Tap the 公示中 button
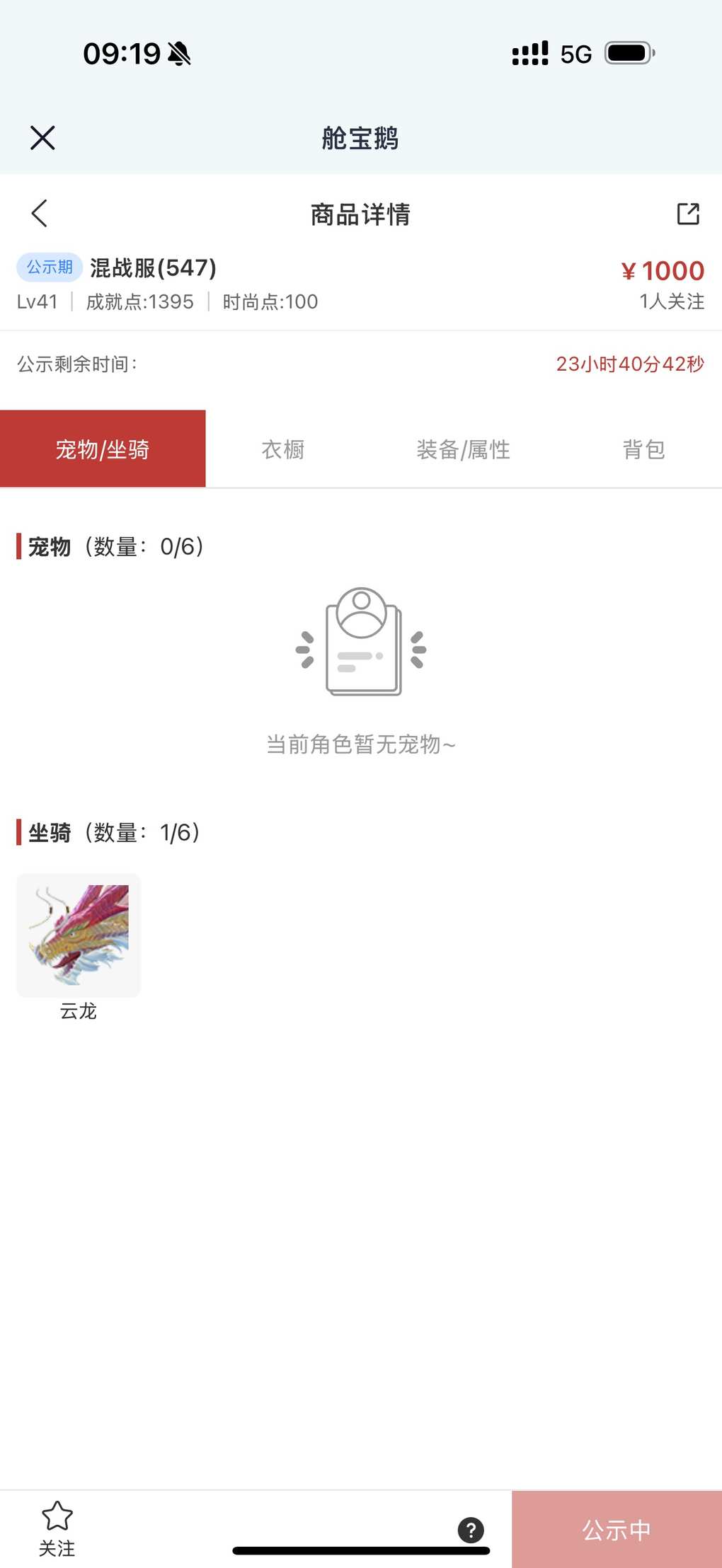The image size is (722, 1568). 617,1530
